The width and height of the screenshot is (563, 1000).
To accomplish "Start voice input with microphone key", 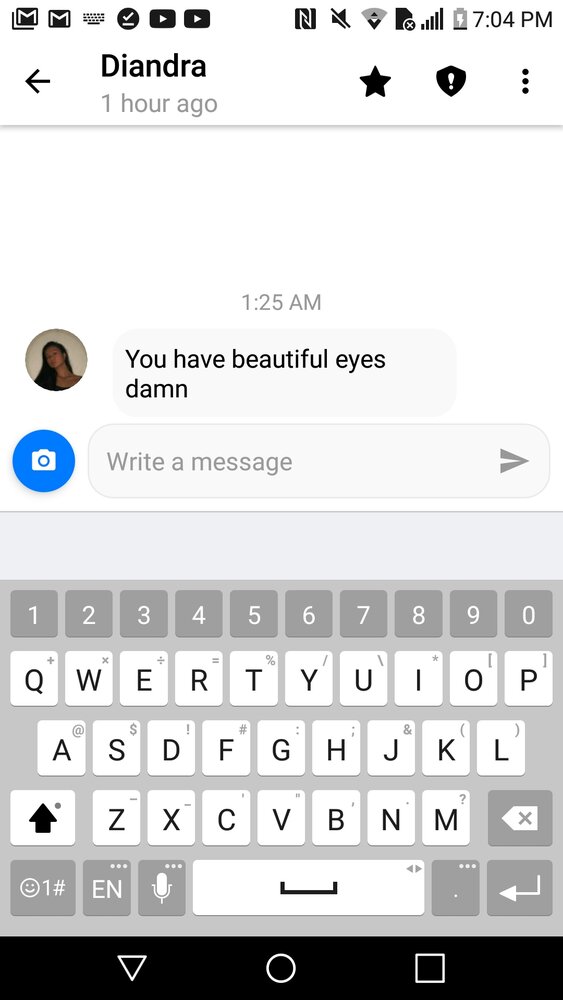I will click(162, 888).
